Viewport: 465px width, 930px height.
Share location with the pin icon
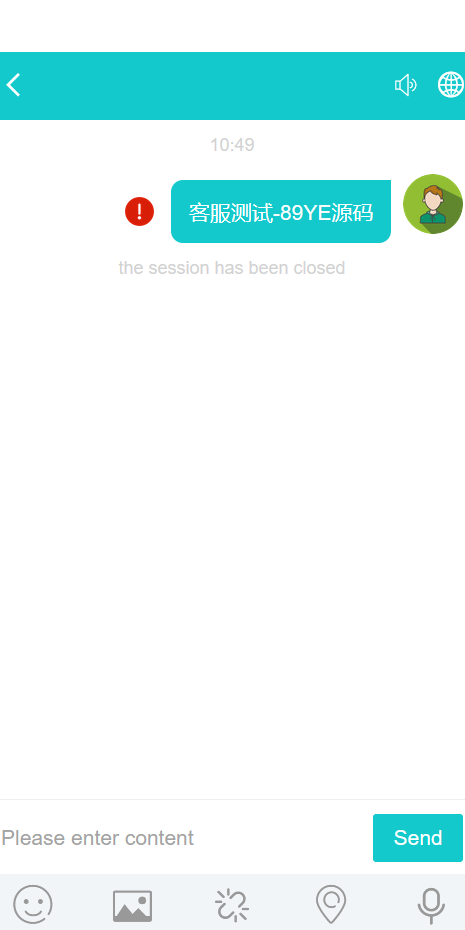331,905
